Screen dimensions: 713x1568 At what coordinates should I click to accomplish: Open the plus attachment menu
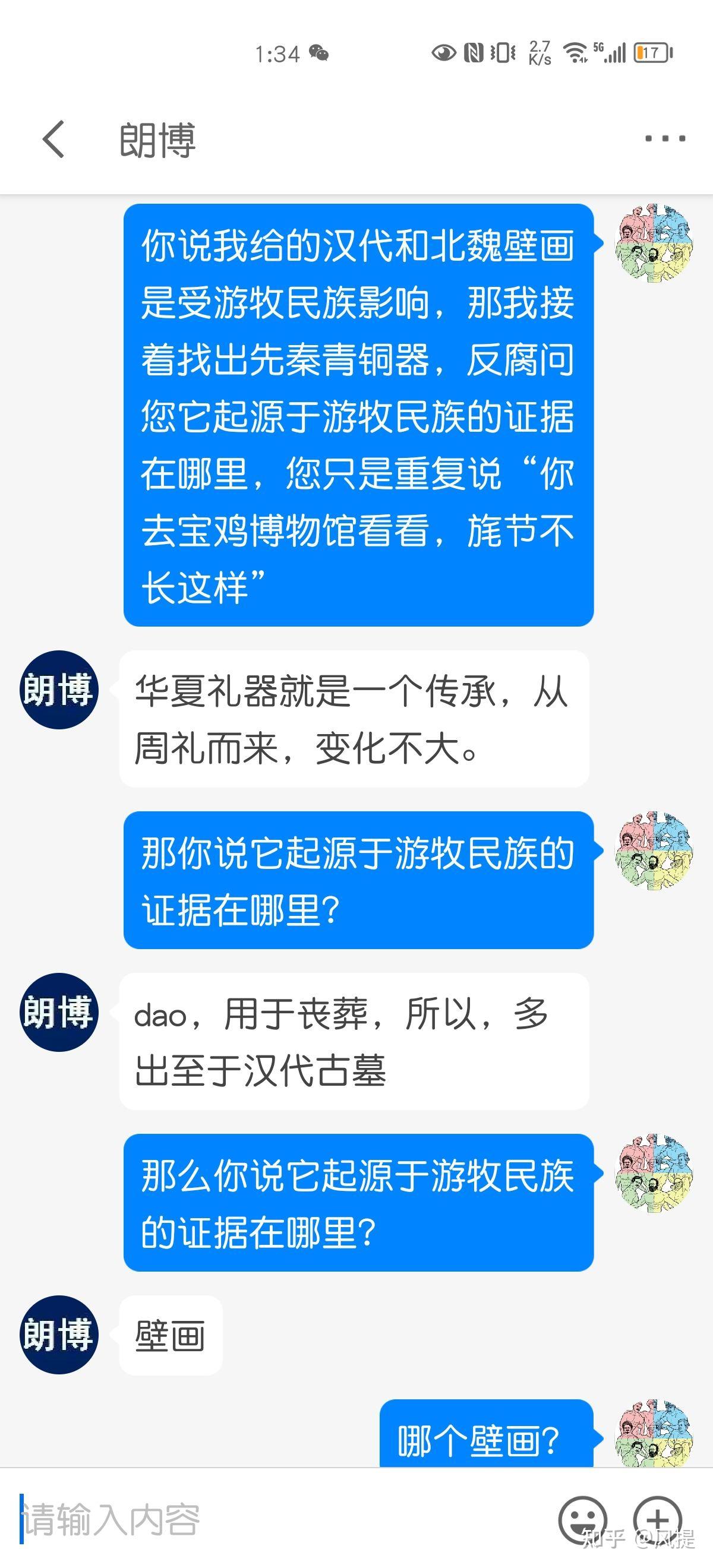pyautogui.click(x=658, y=1520)
